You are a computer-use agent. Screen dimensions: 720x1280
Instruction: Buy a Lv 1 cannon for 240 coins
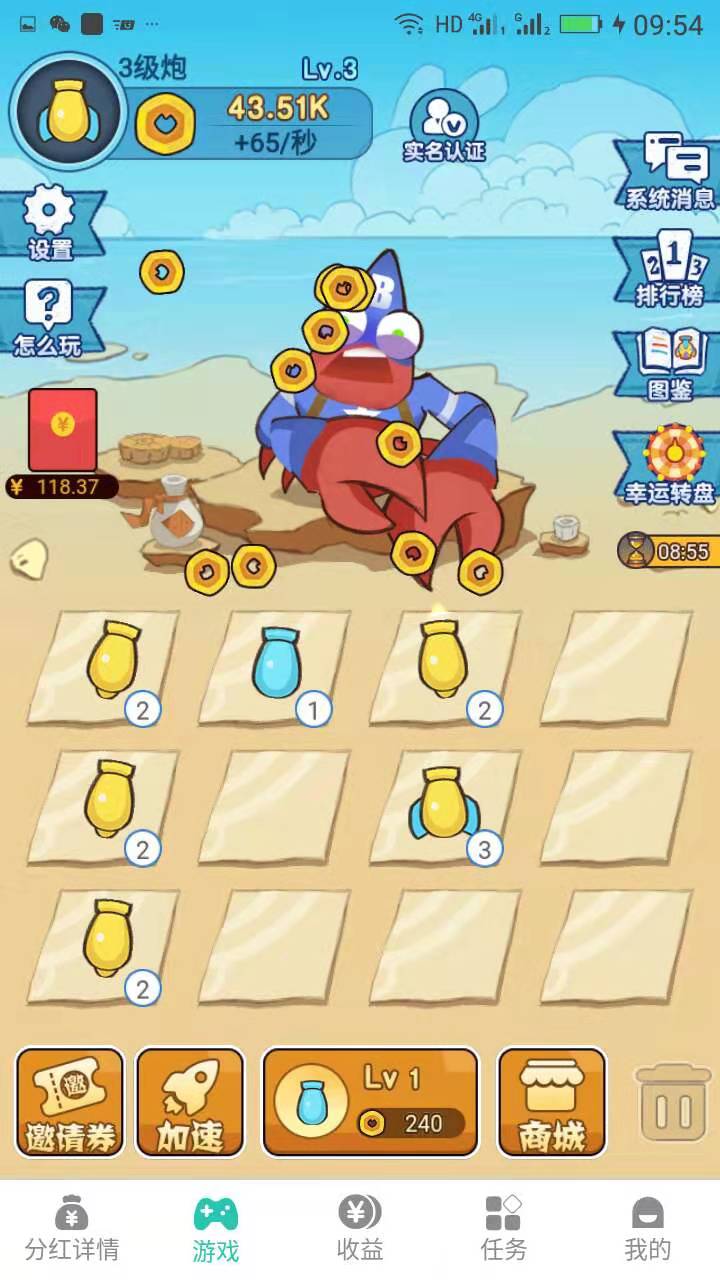(371, 1102)
